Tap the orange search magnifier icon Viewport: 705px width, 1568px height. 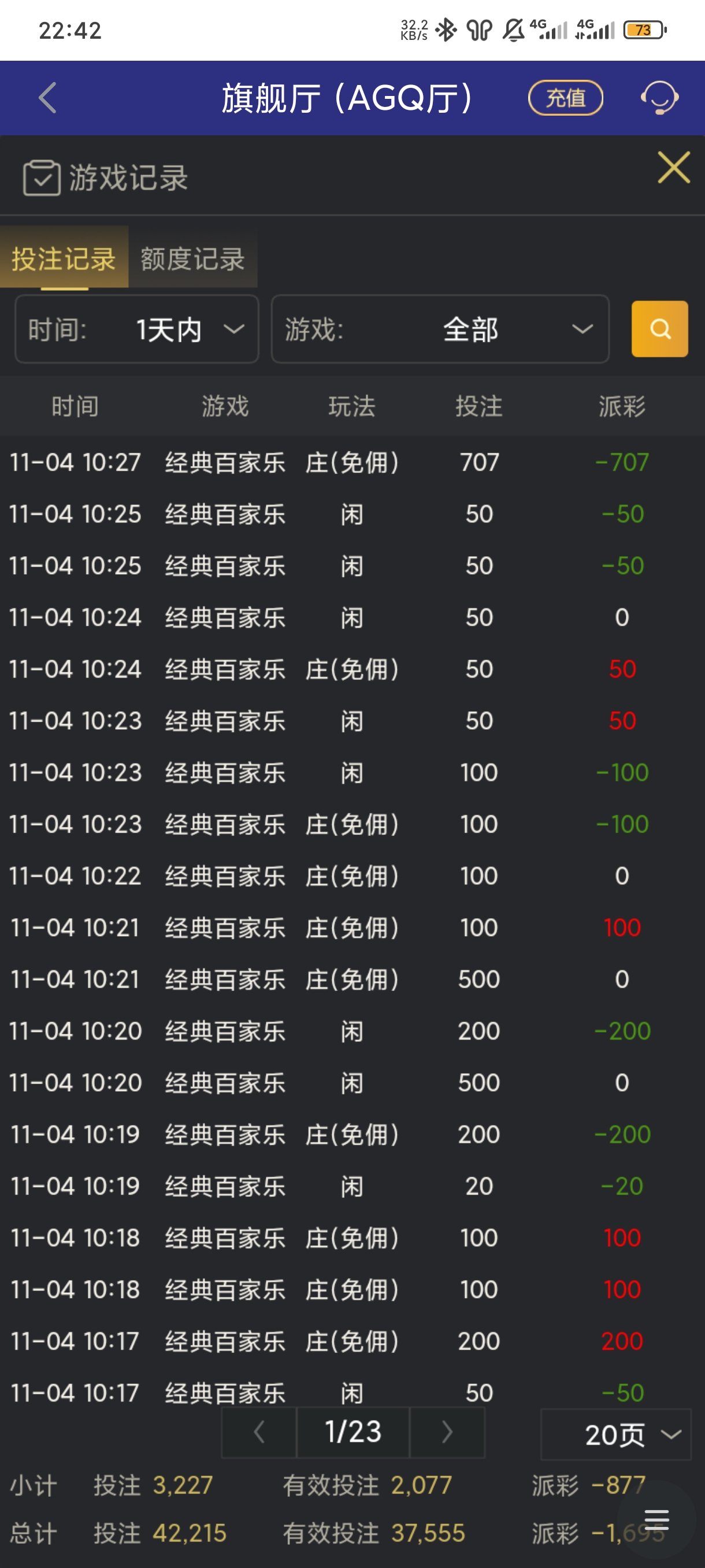[659, 330]
